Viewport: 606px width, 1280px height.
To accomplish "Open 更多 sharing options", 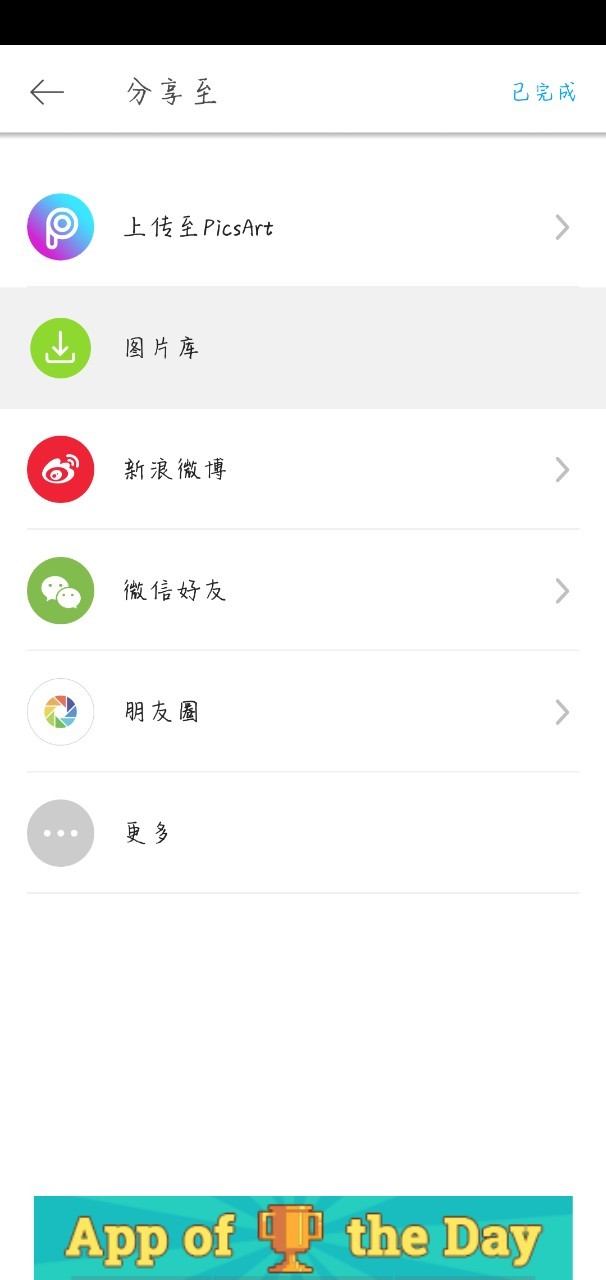I will pos(303,833).
